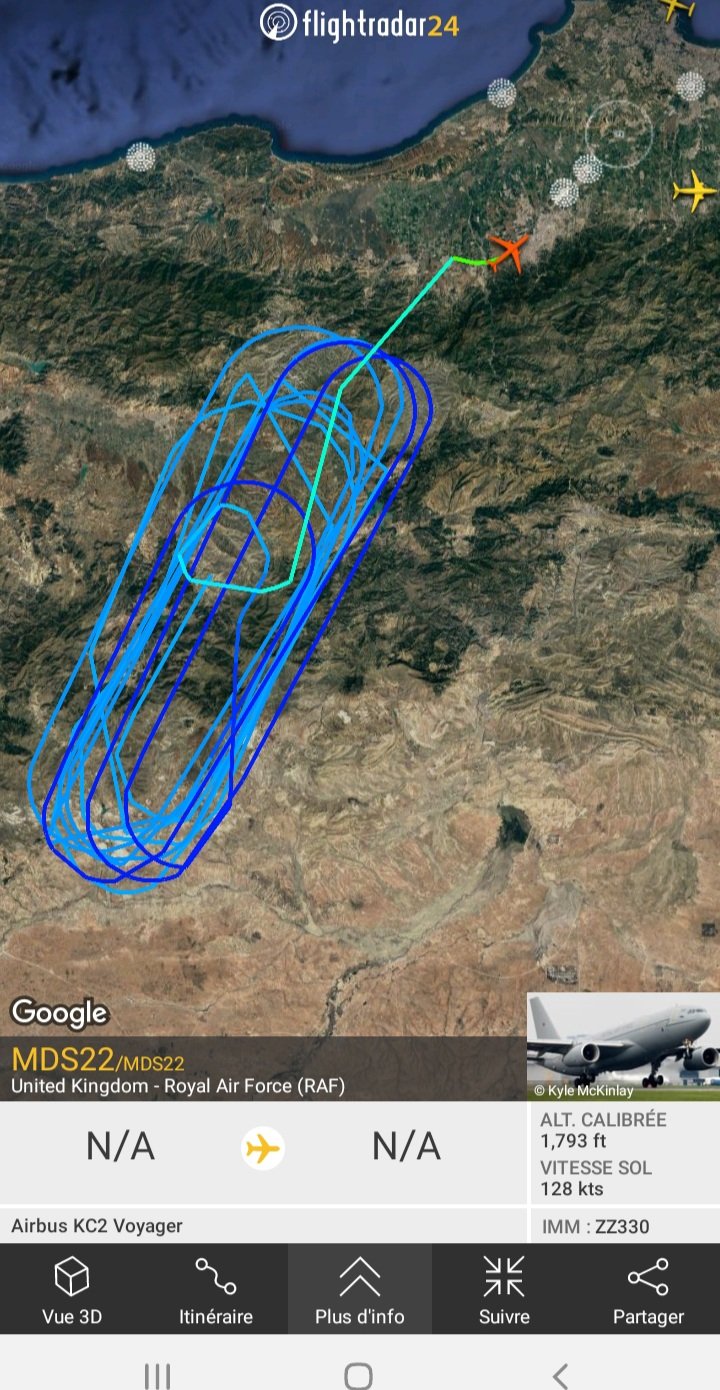Open Vue 3D view
Image resolution: width=720 pixels, height=1390 pixels.
[x=72, y=1289]
